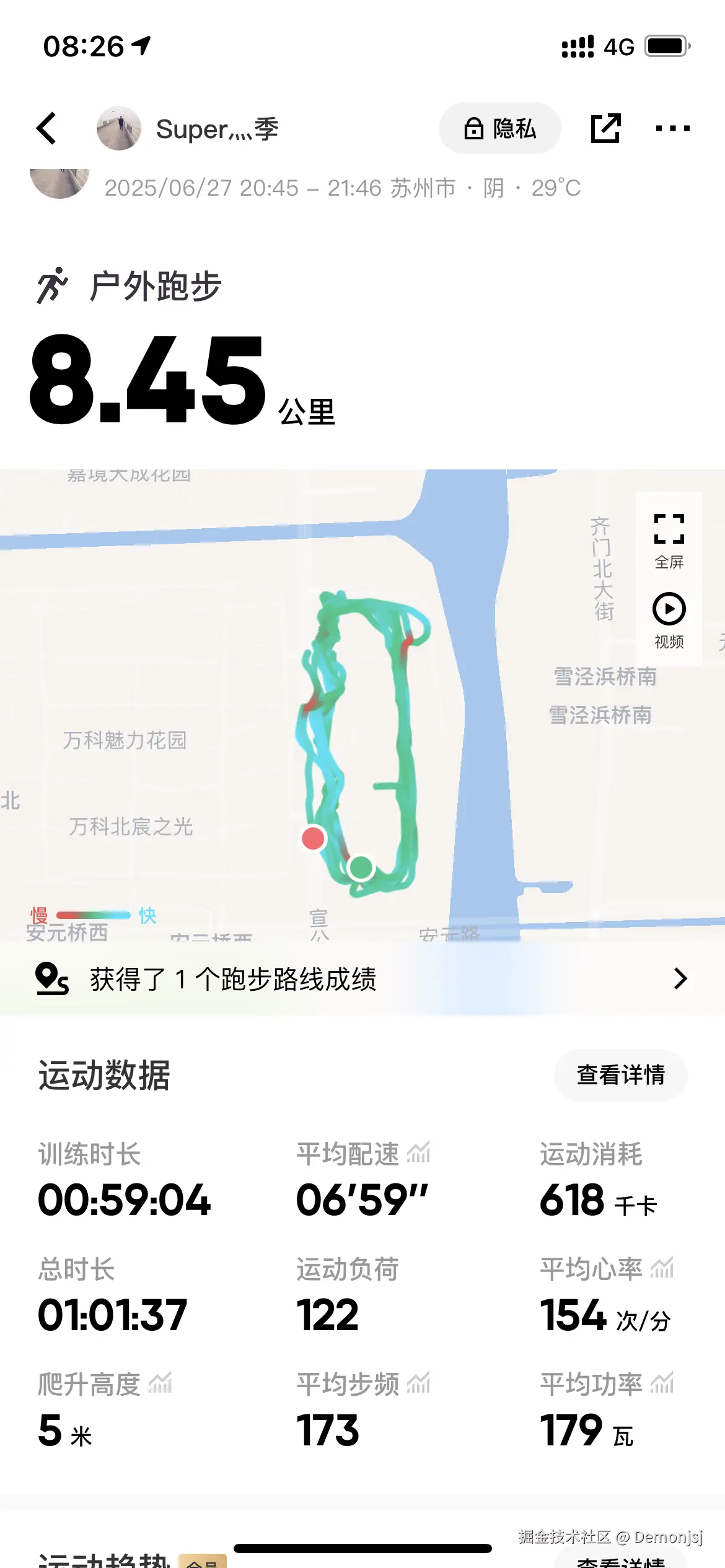Open the more options menu (···)

(674, 128)
